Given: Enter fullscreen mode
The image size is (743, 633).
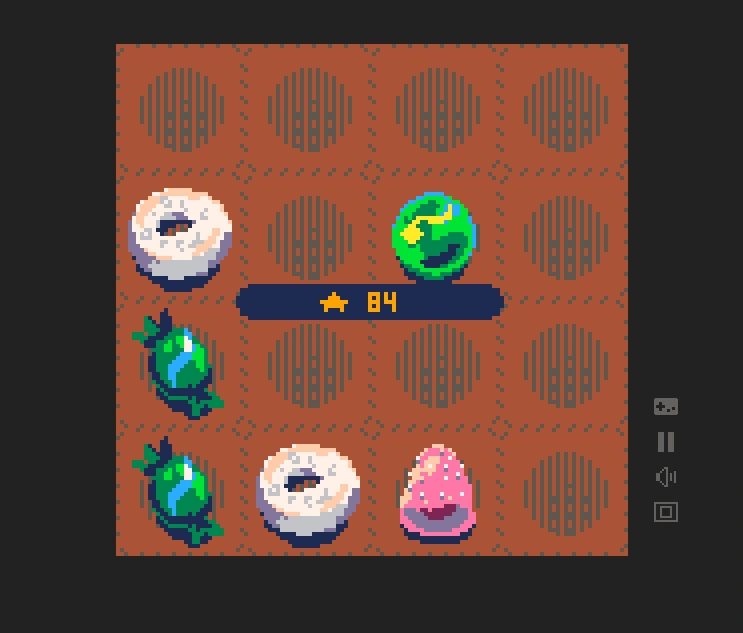Looking at the screenshot, I should pyautogui.click(x=666, y=512).
